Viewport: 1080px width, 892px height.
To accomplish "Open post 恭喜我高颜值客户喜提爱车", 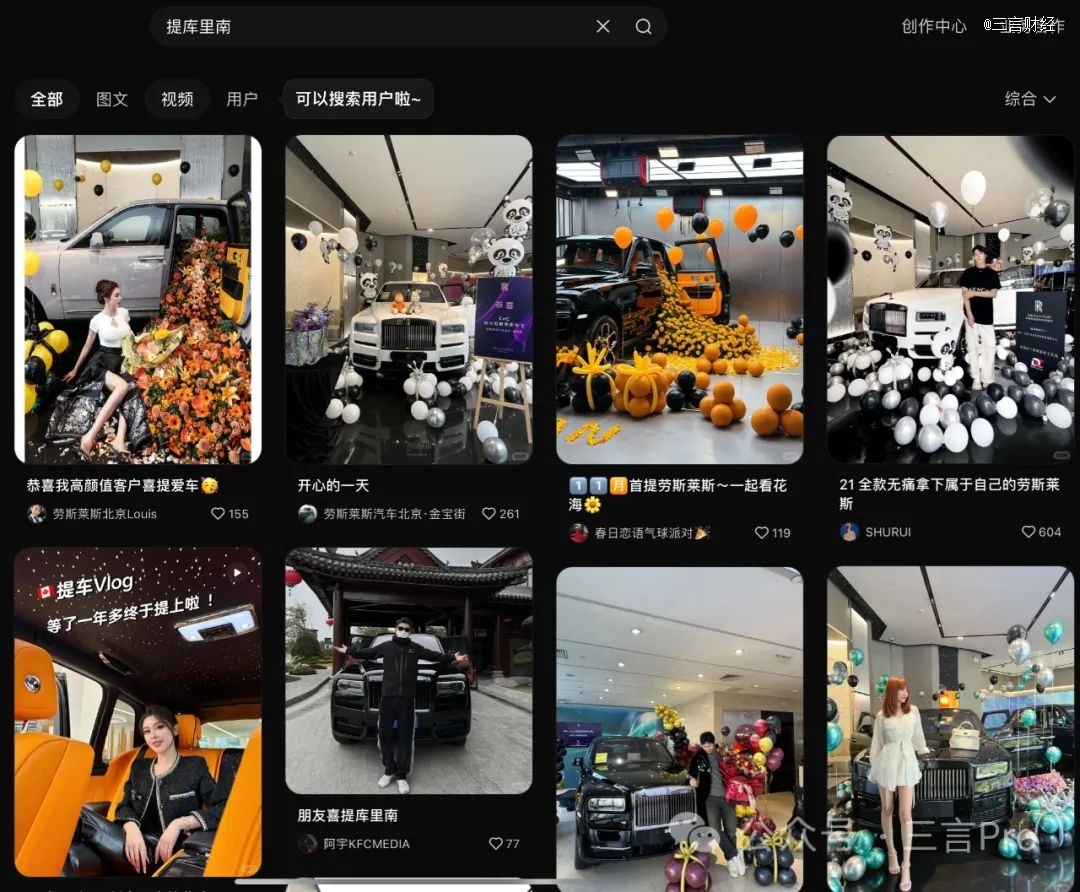I will 138,300.
